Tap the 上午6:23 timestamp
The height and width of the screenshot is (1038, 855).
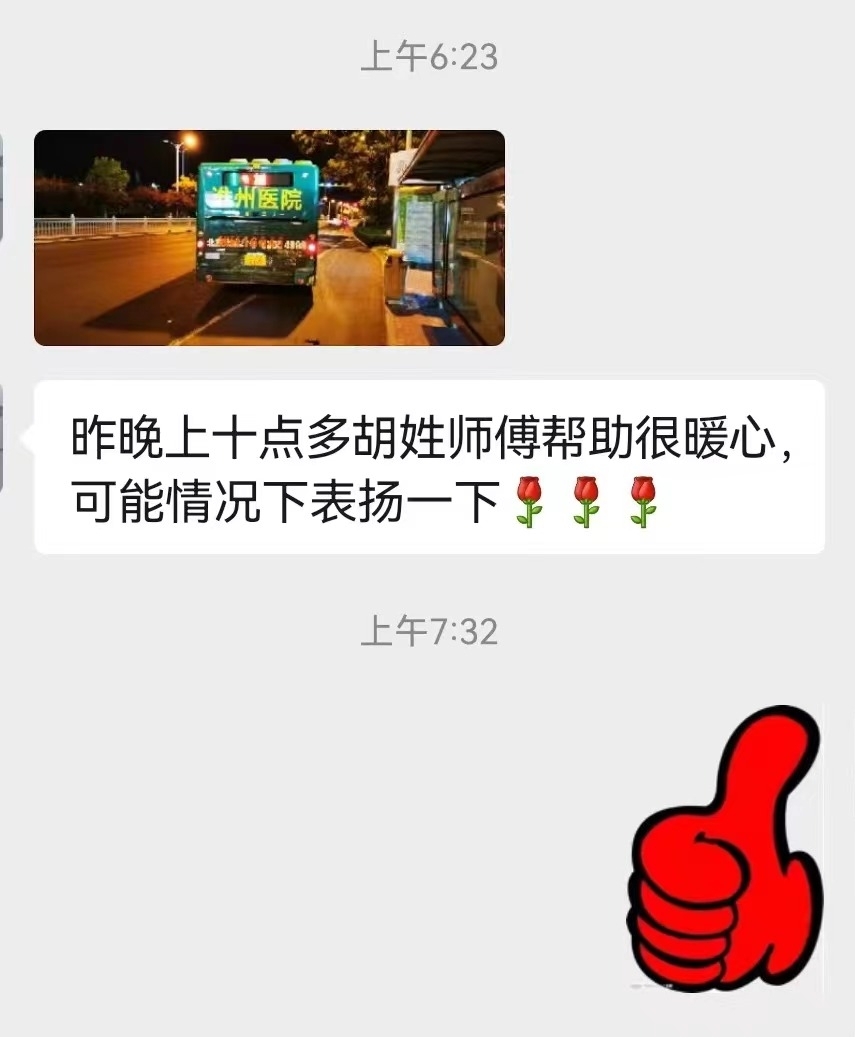[x=427, y=58]
